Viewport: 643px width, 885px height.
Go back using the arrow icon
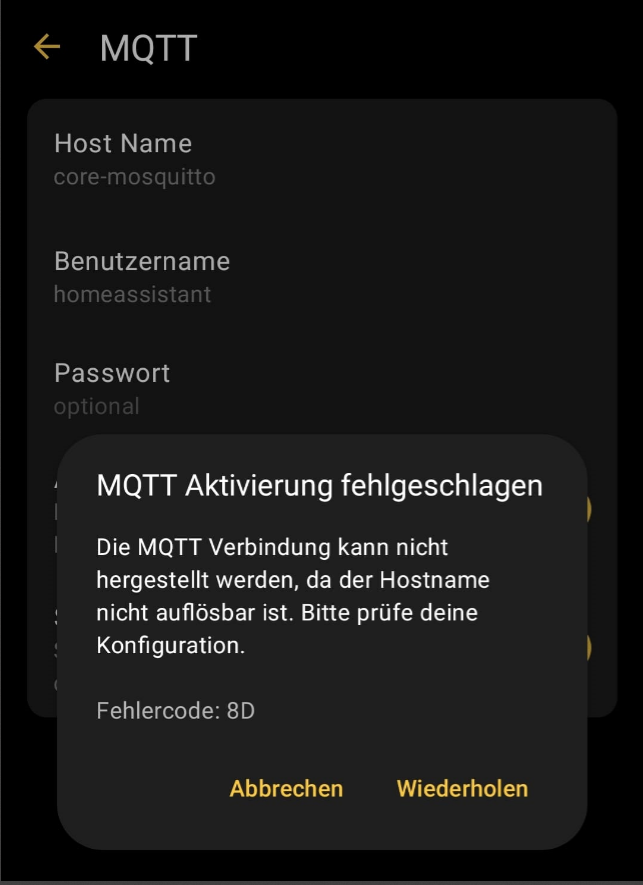[x=47, y=47]
